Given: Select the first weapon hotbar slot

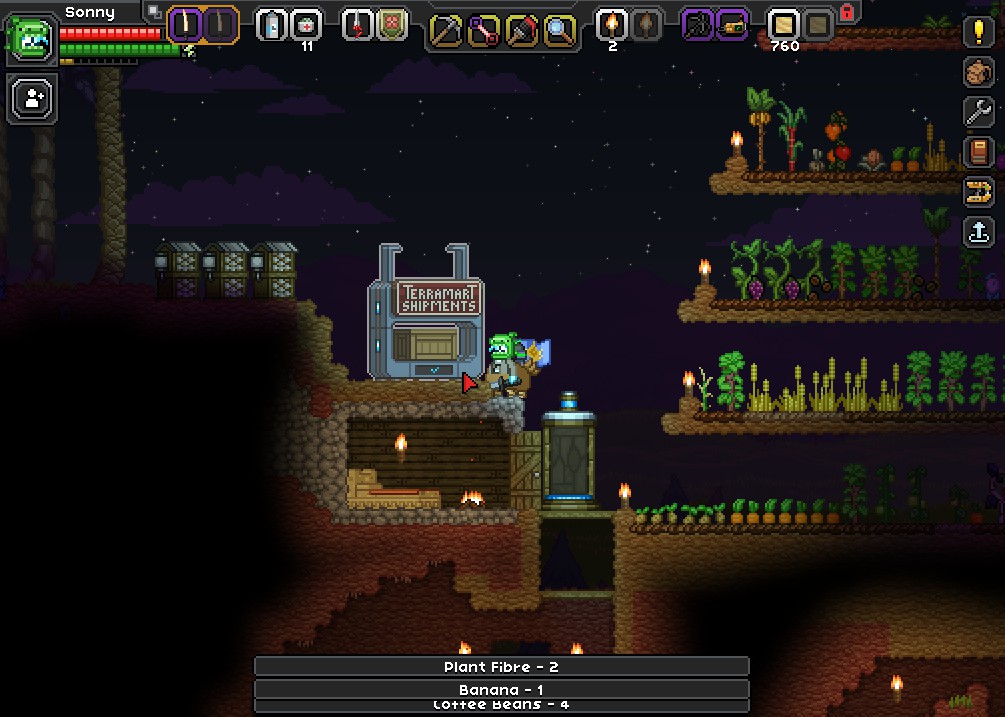Looking at the screenshot, I should 185,24.
